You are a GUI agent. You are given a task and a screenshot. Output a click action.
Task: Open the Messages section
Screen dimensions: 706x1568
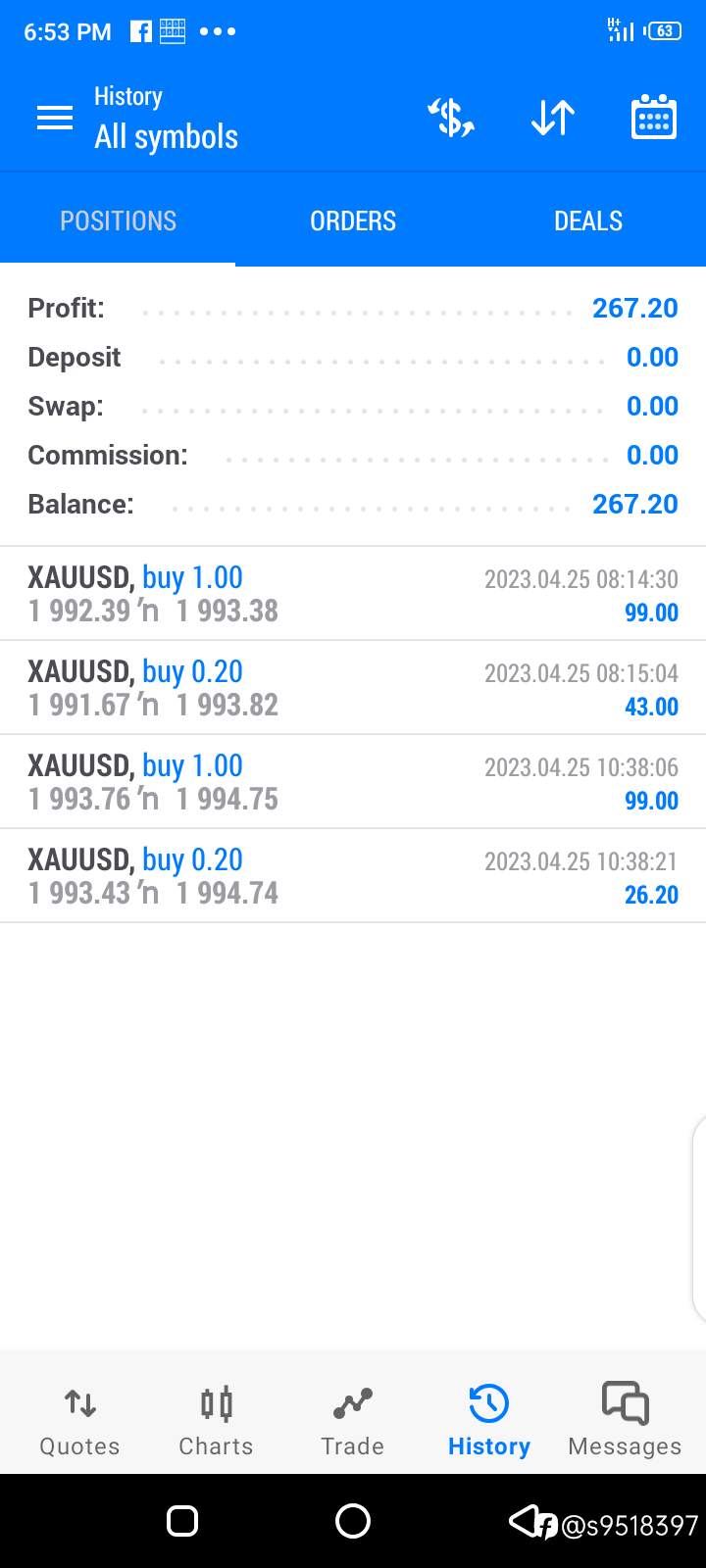[x=625, y=1419]
